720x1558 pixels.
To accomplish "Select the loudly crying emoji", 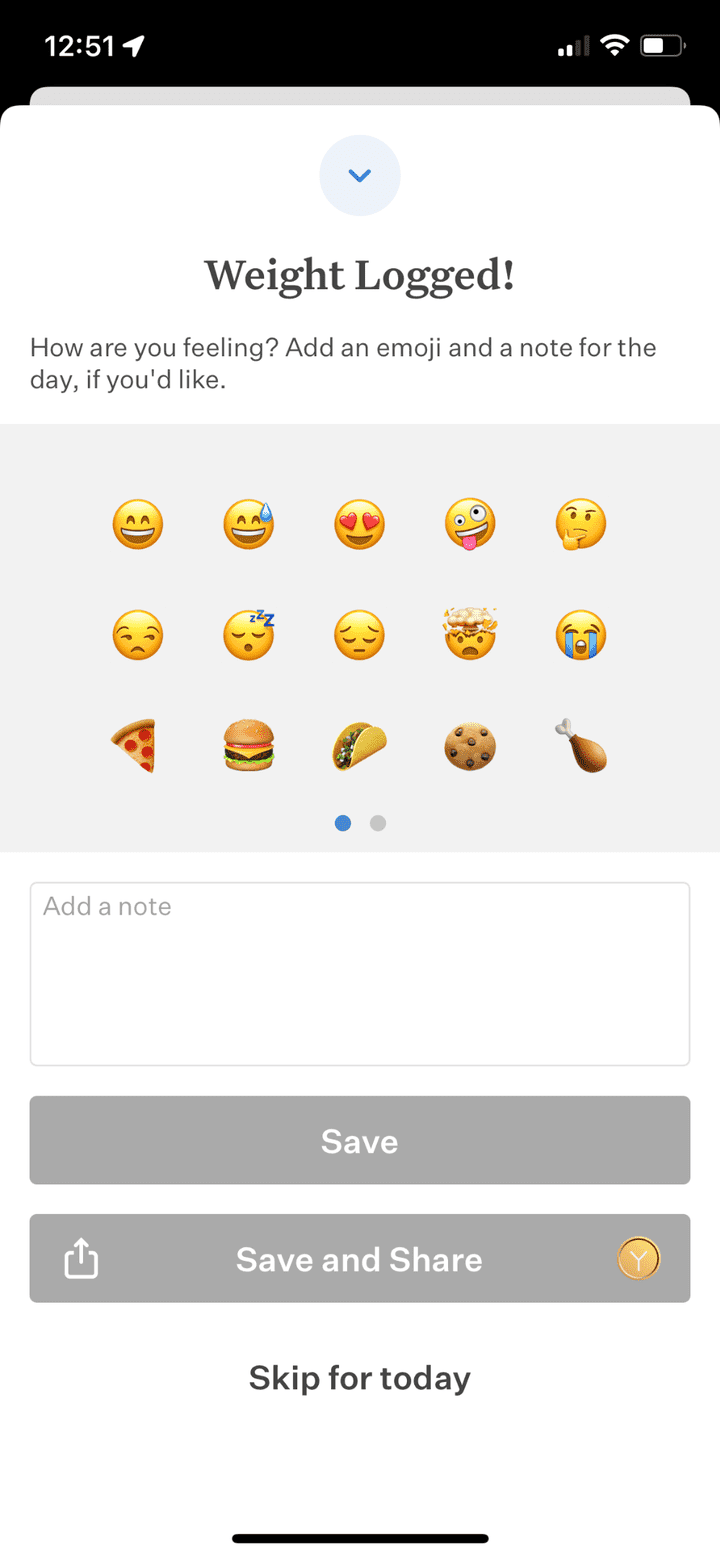I will pos(581,635).
